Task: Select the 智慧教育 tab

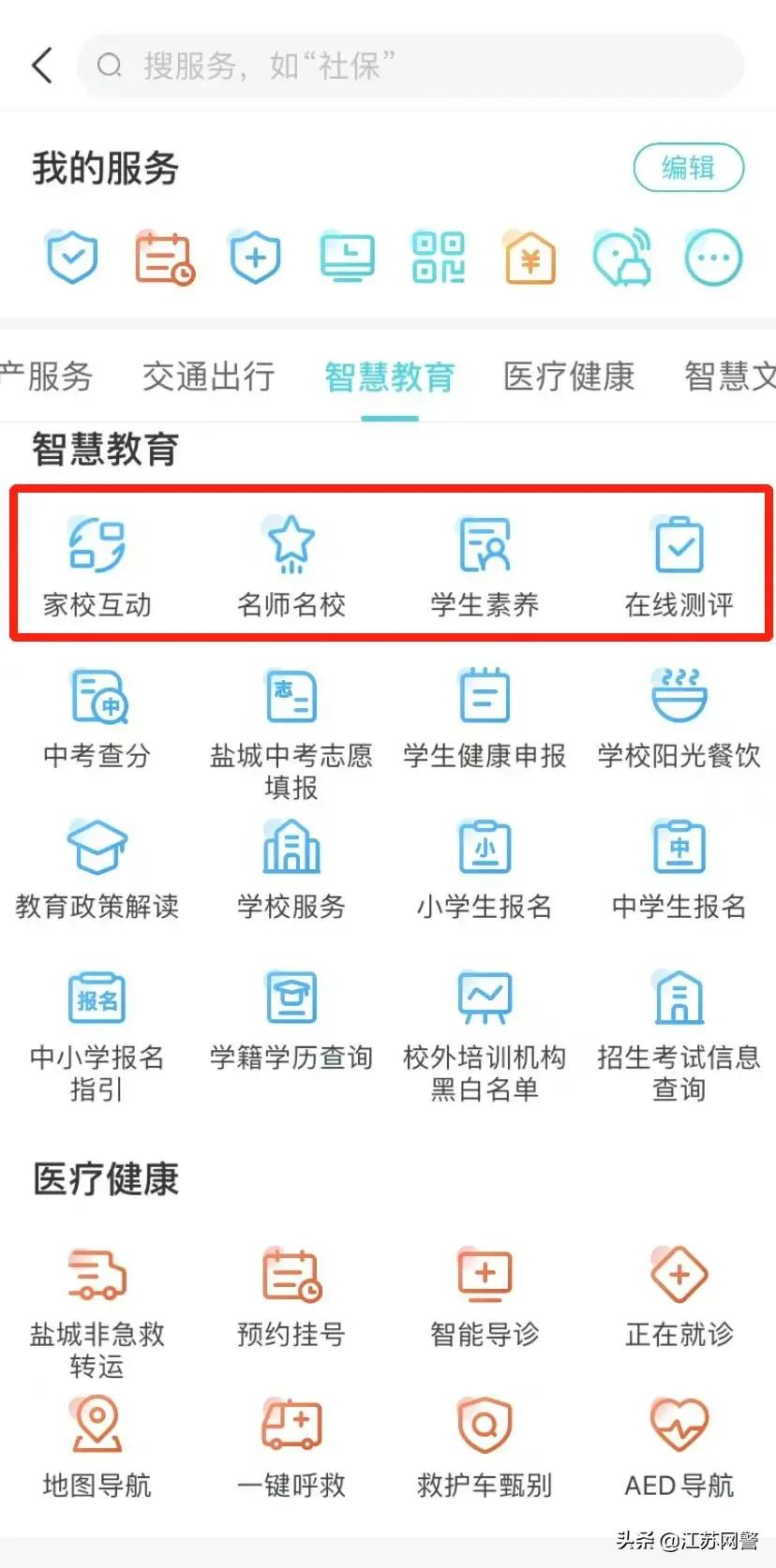Action: point(389,377)
